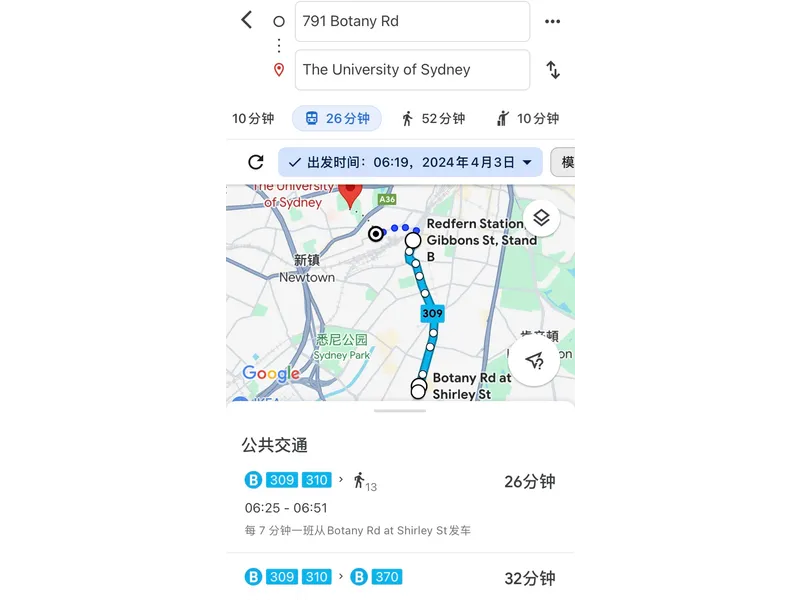
Task: Tap the location-help arrow button on the map
Action: [x=534, y=360]
